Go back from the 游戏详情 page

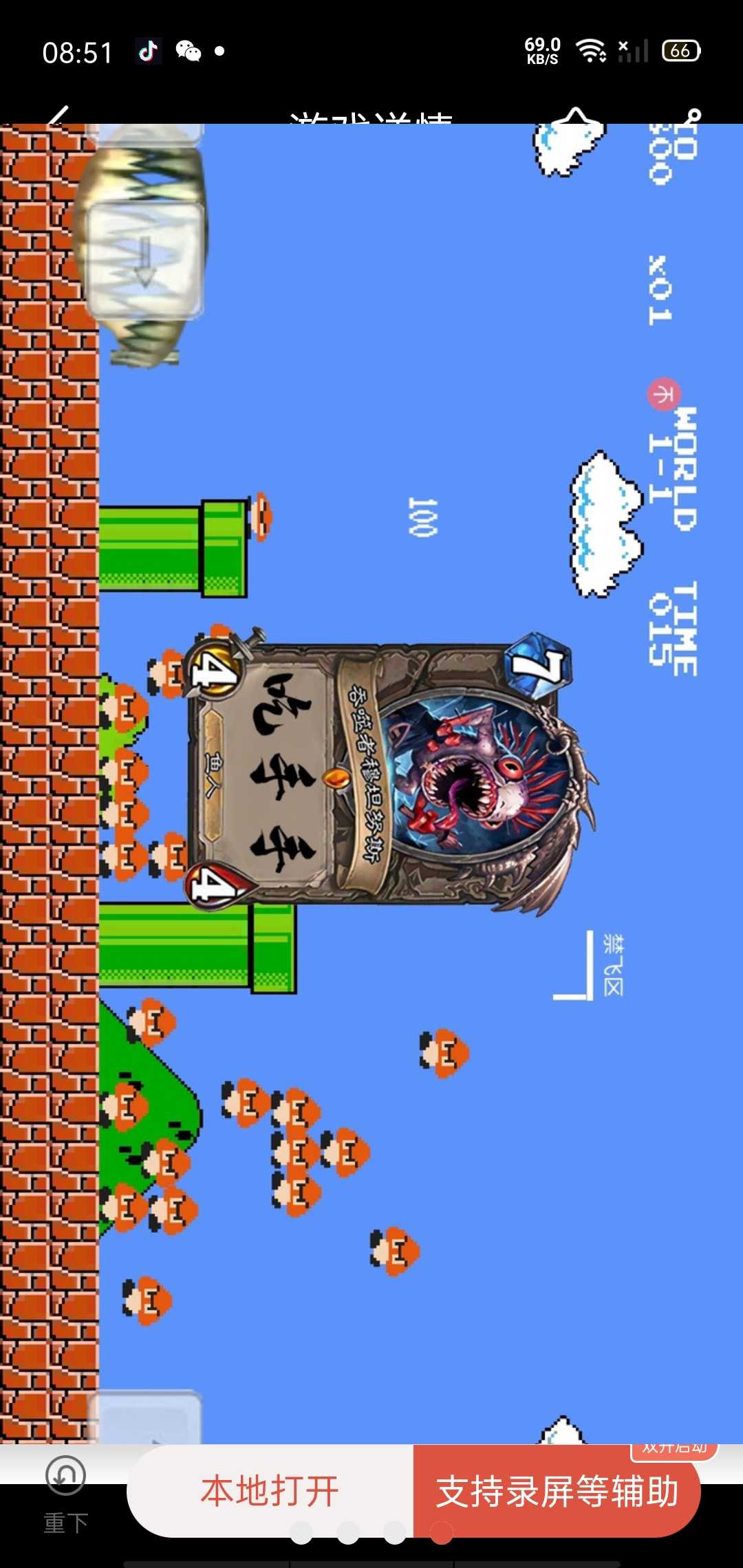click(x=59, y=116)
